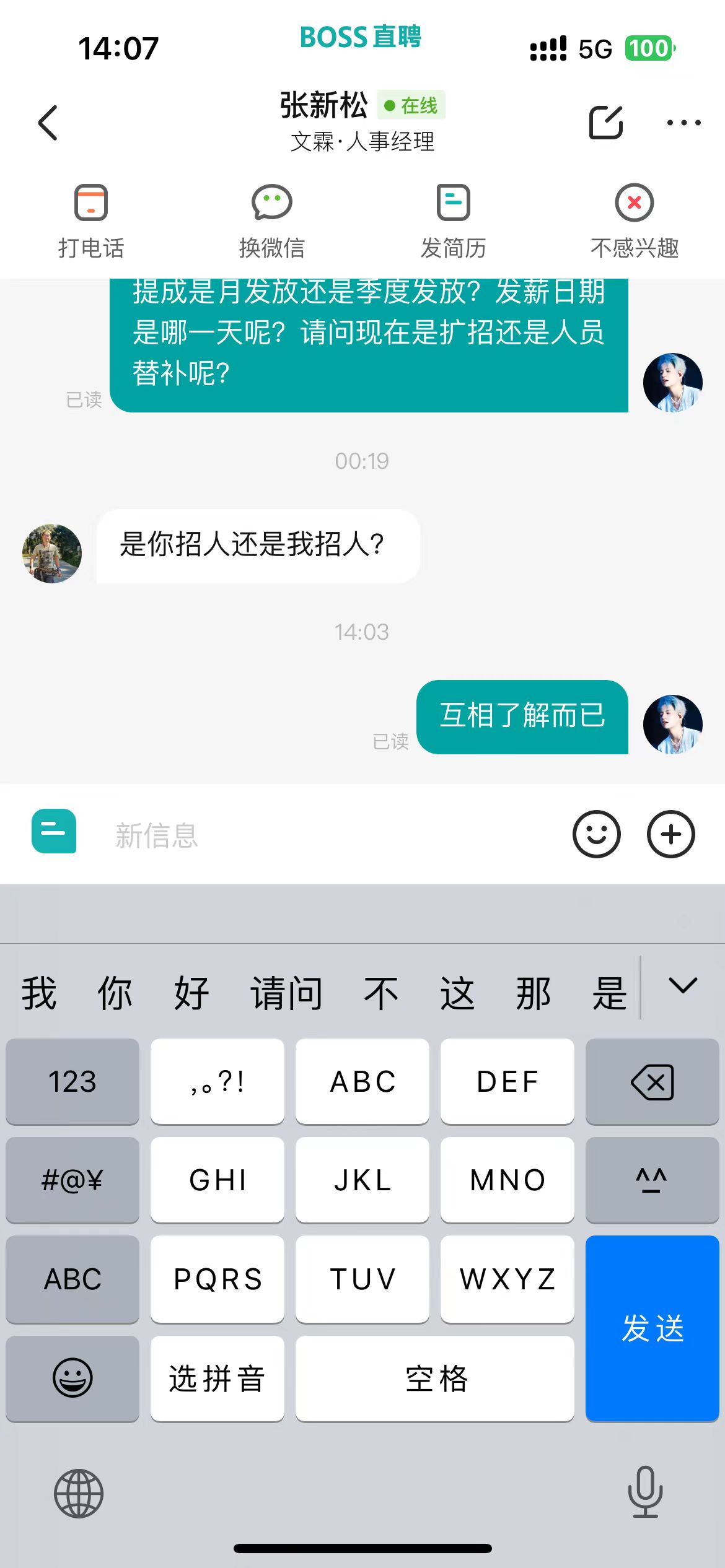This screenshot has width=725, height=1568.
Task: Mark recruiter as 不感兴趣
Action: click(634, 220)
